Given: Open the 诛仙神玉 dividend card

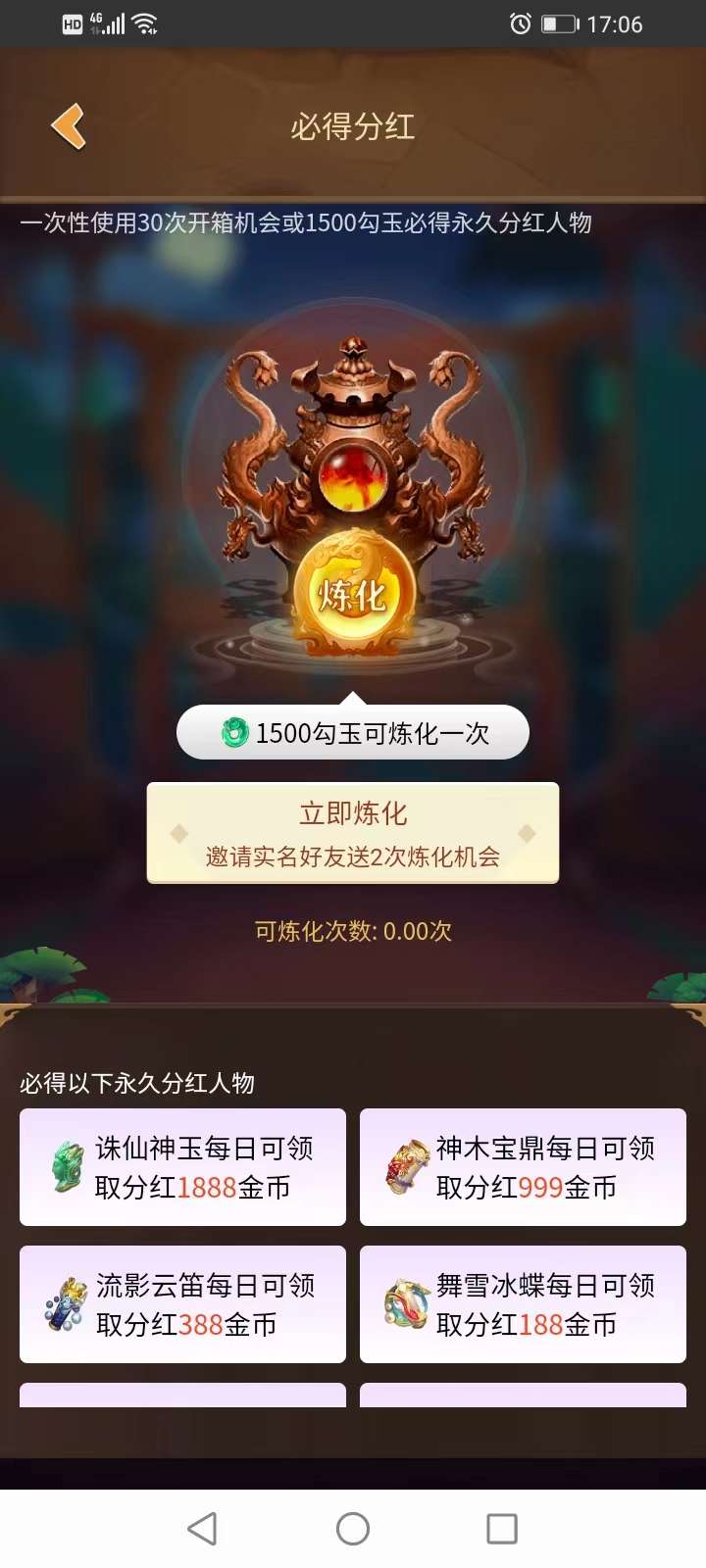Looking at the screenshot, I should click(182, 1167).
